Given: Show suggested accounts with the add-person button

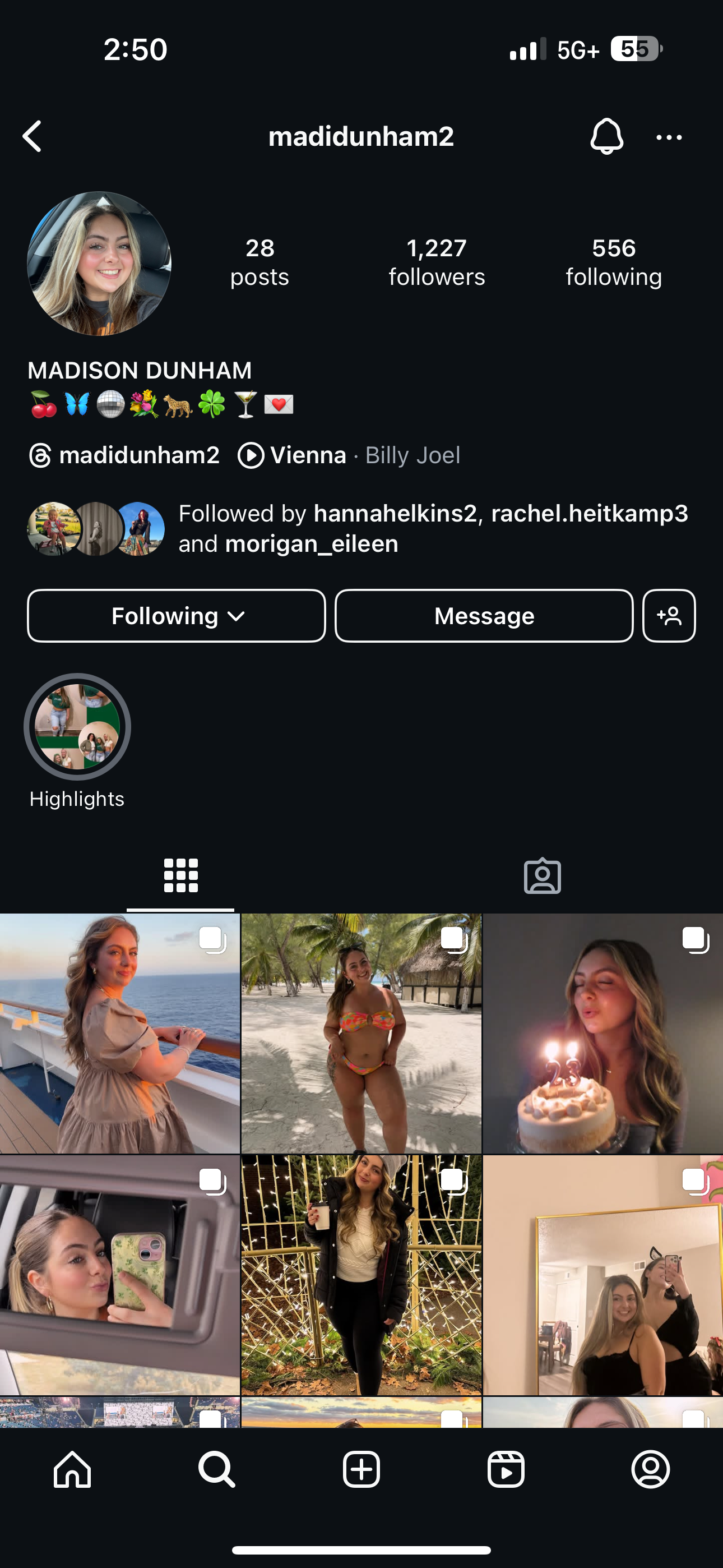Looking at the screenshot, I should [x=669, y=616].
